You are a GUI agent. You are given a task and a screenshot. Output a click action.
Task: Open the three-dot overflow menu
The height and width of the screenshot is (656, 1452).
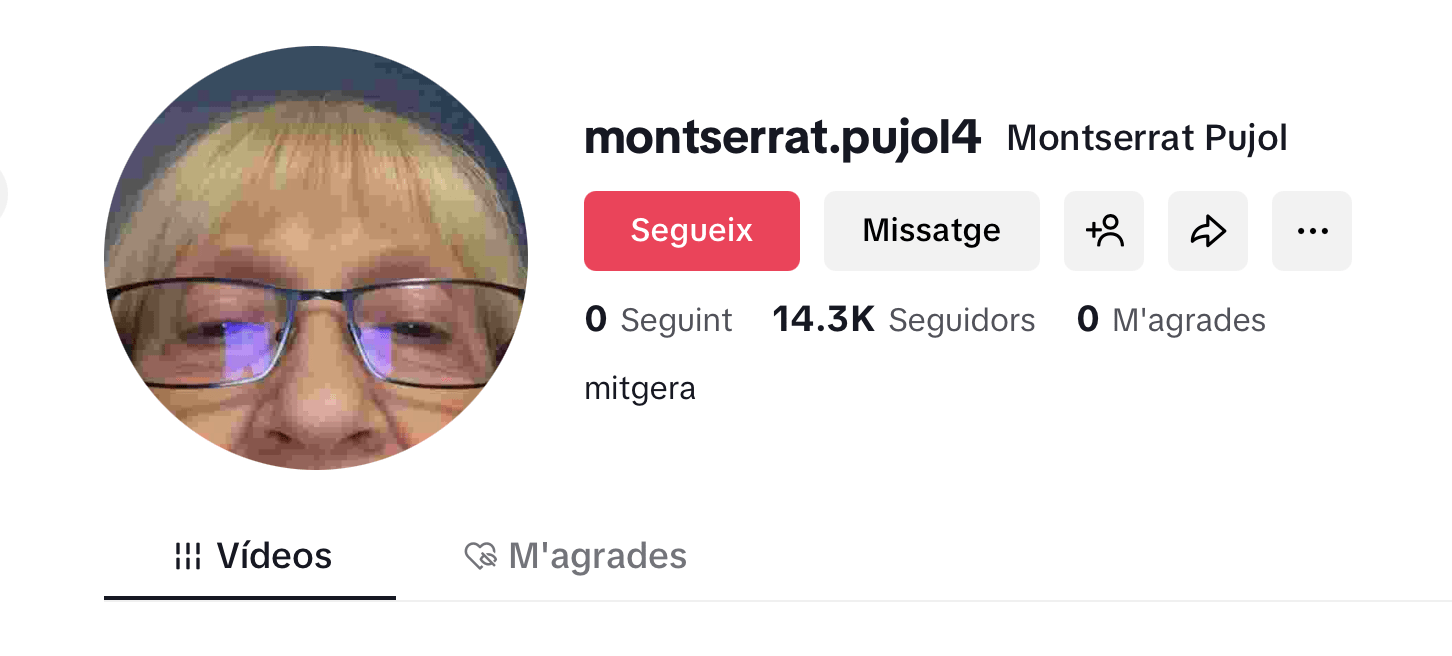1311,231
